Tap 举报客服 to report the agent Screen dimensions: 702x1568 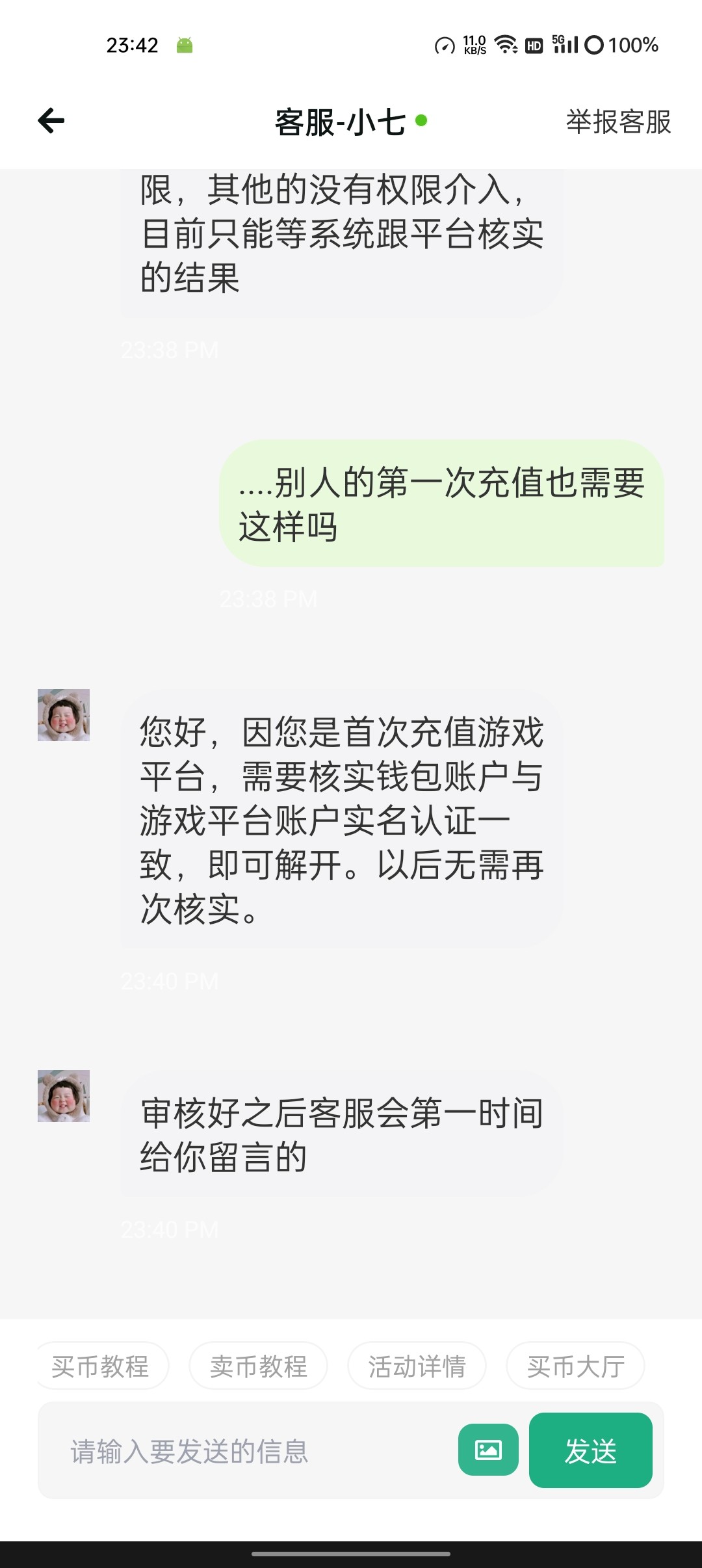(x=617, y=122)
